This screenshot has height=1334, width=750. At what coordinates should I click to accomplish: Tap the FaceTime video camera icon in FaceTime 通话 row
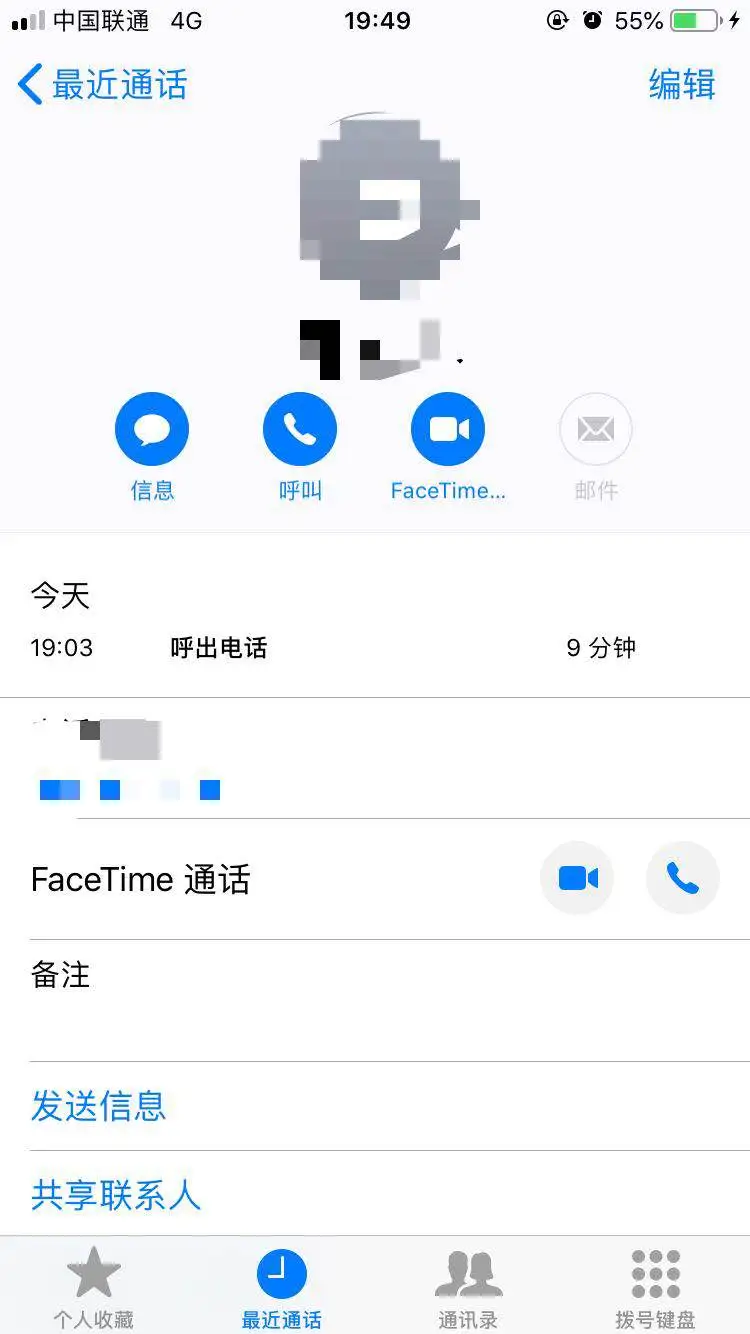[577, 878]
